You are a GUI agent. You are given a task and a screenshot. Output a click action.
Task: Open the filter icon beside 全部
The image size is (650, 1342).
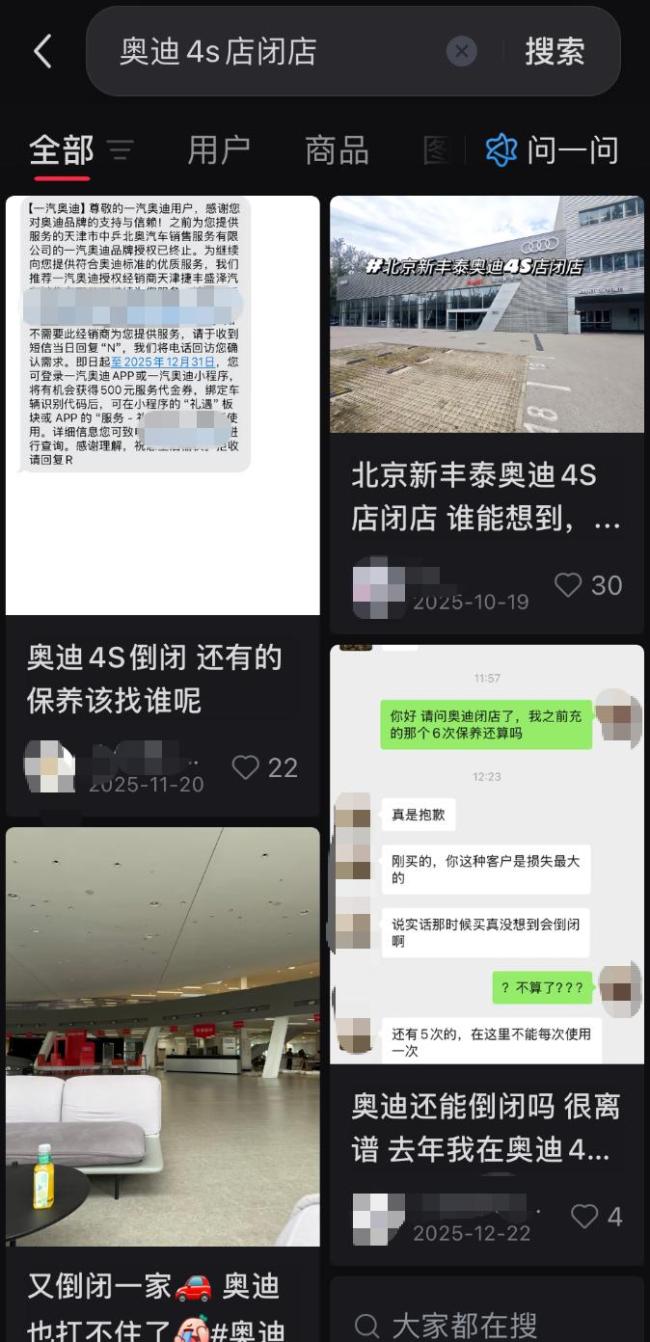121,152
